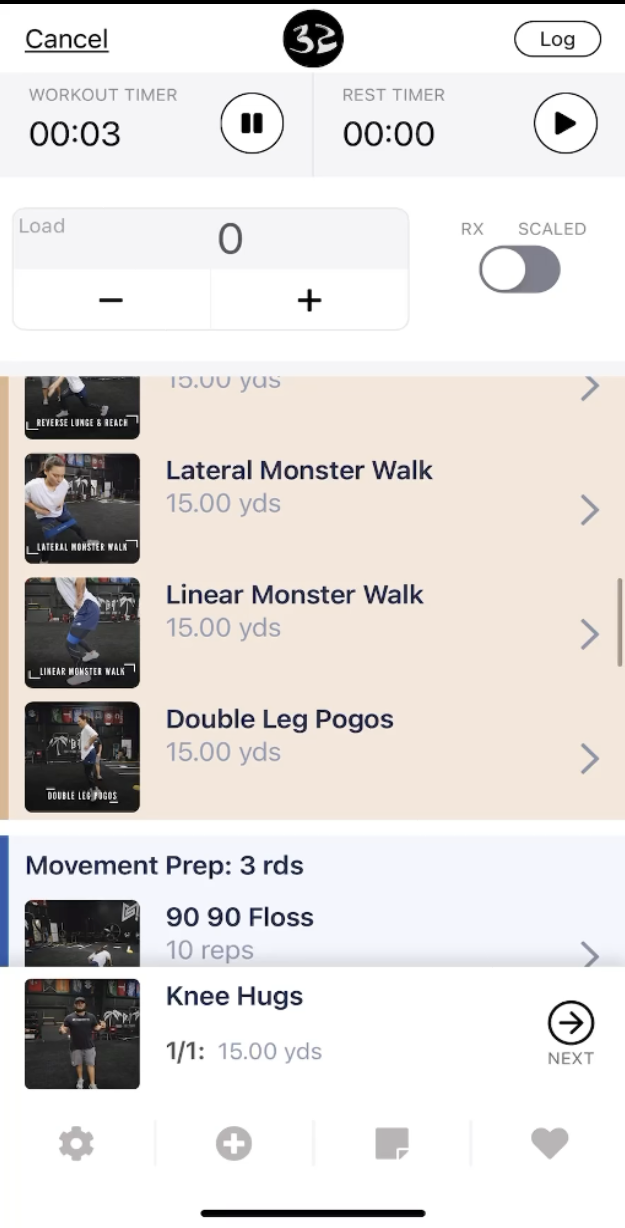Cancel the workout session
The height and width of the screenshot is (1228, 625).
[x=66, y=39]
